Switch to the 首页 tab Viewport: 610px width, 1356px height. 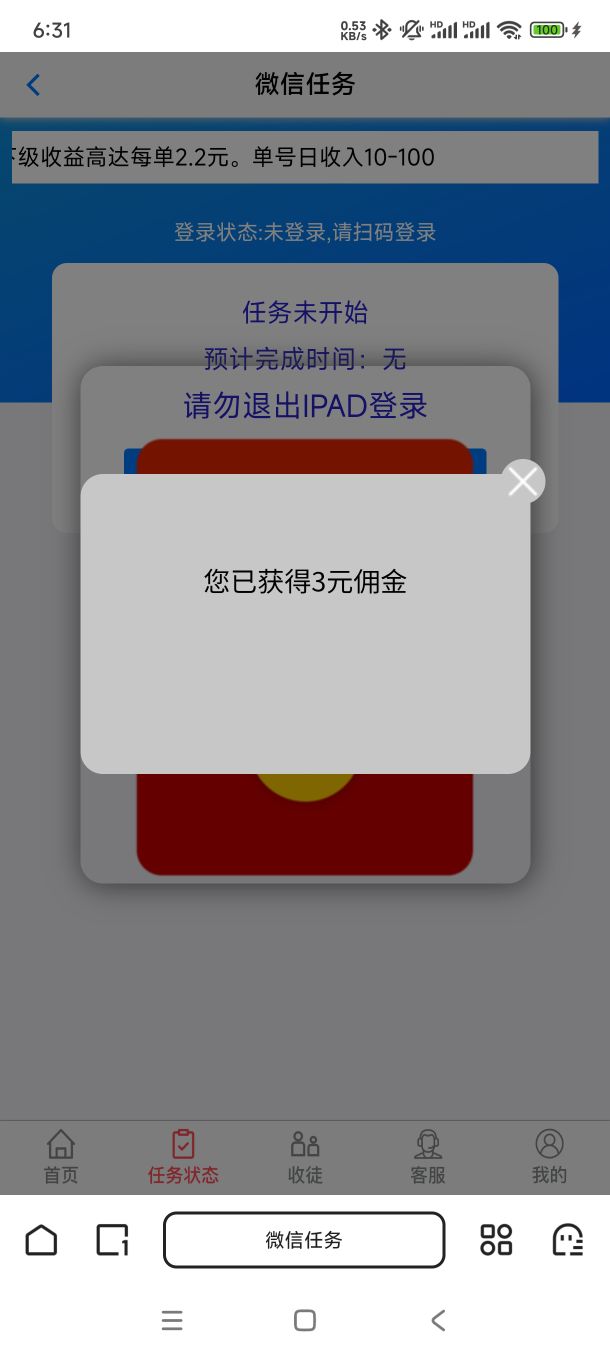[x=61, y=1157]
